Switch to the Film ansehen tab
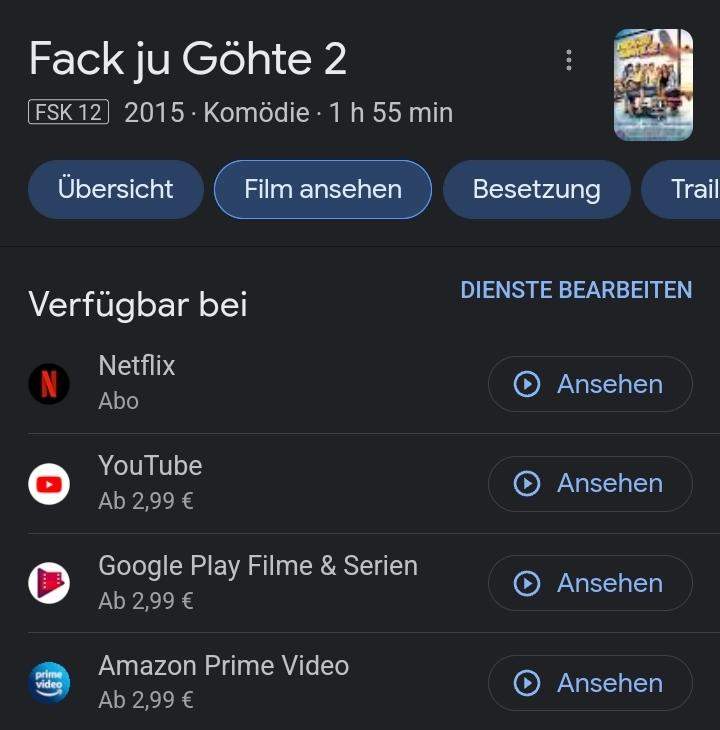 pyautogui.click(x=322, y=188)
